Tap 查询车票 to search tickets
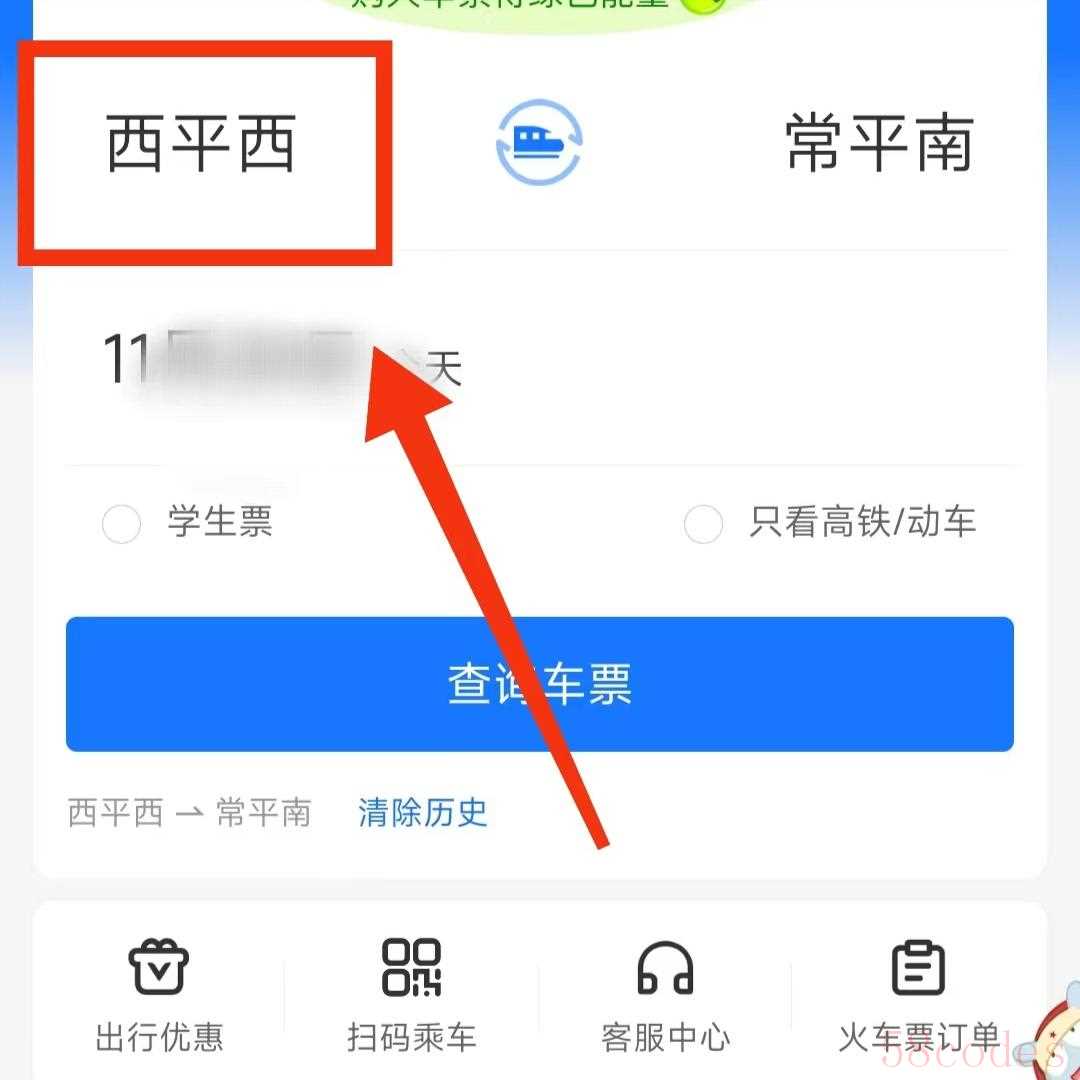Screen dimensions: 1080x1080 click(x=540, y=685)
